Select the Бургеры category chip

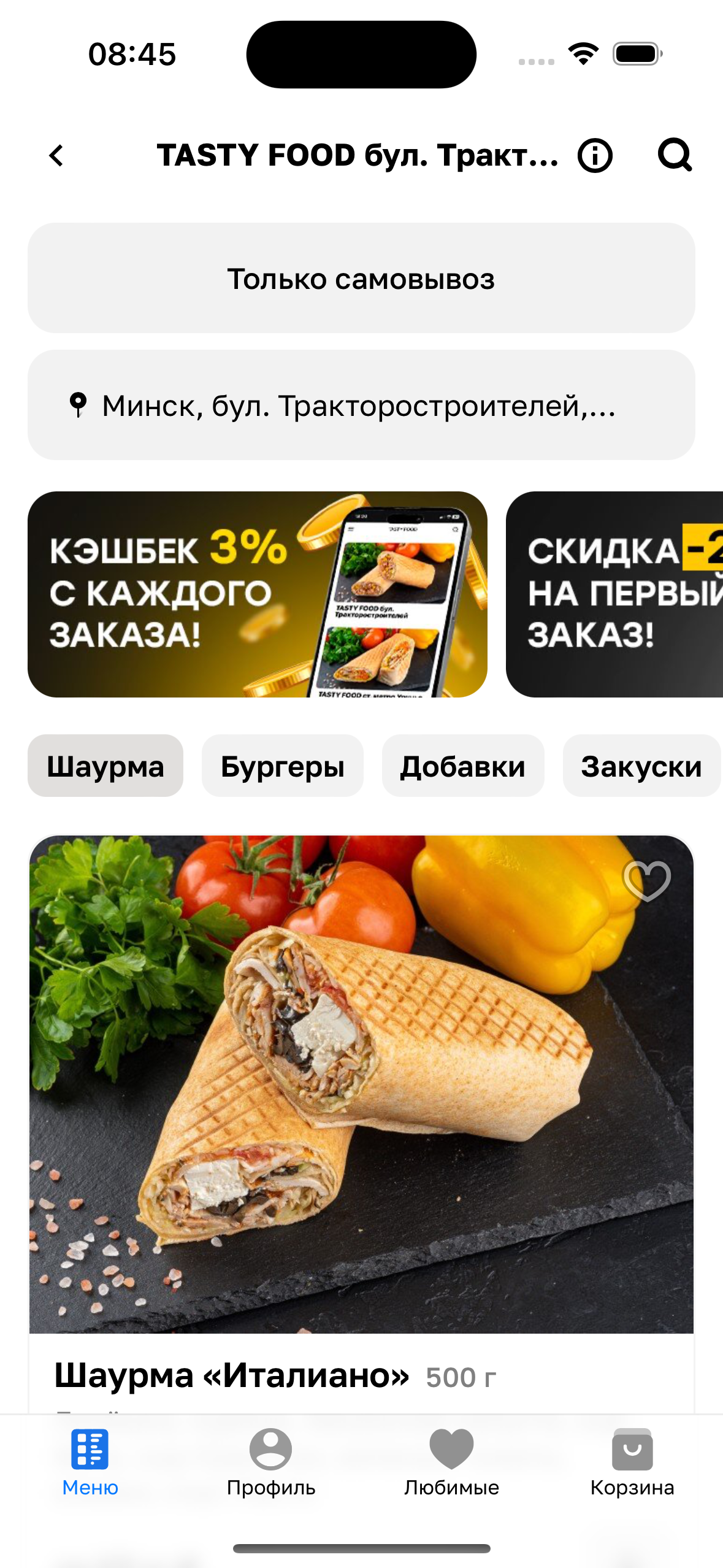point(282,766)
